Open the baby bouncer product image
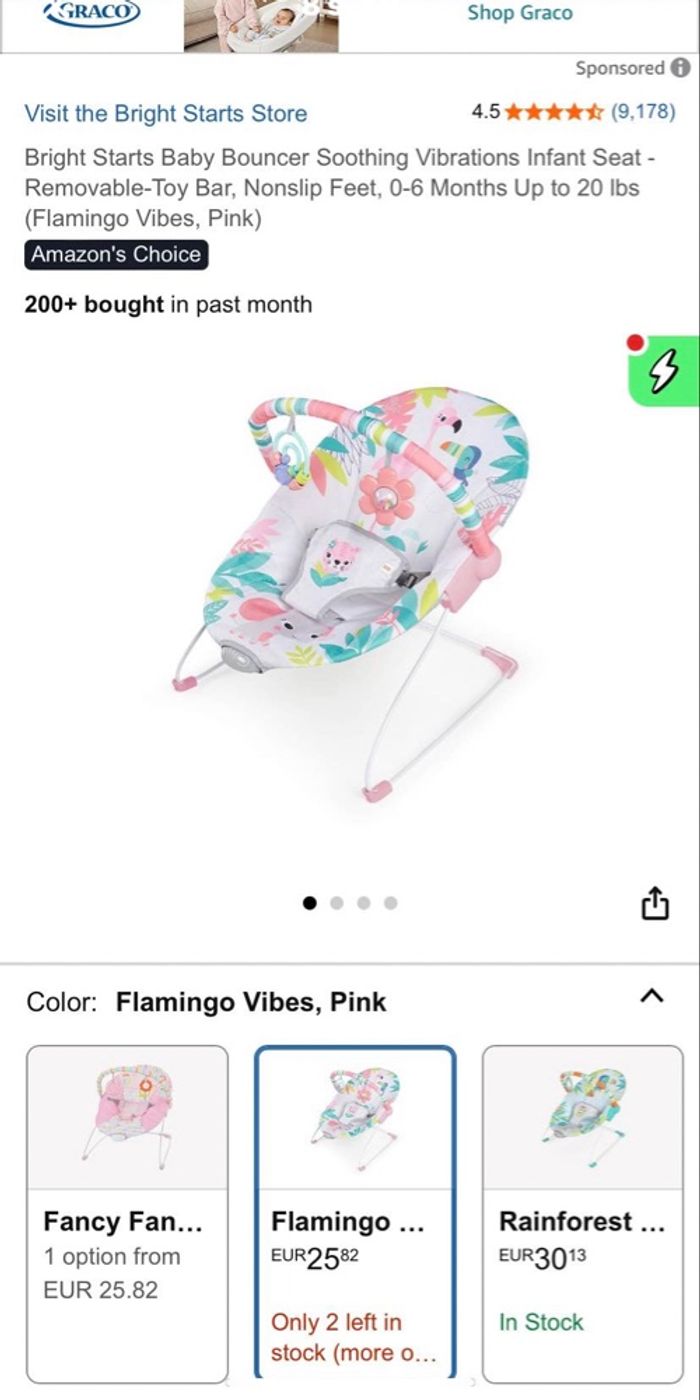 coord(350,590)
